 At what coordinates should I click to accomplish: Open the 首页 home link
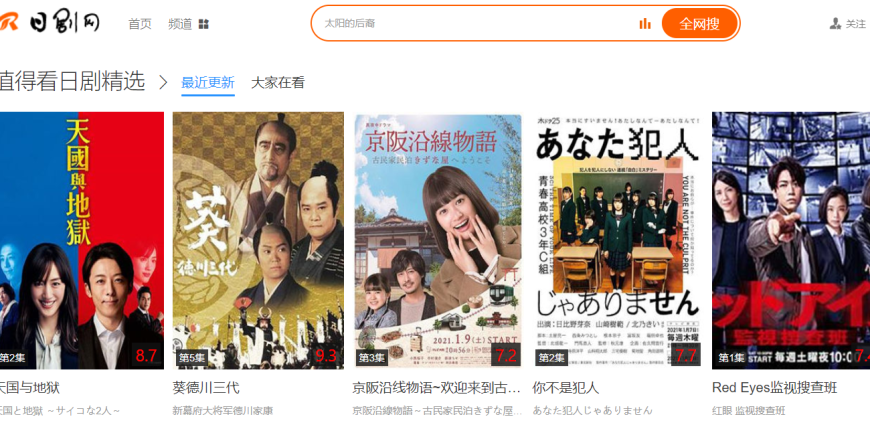[140, 24]
